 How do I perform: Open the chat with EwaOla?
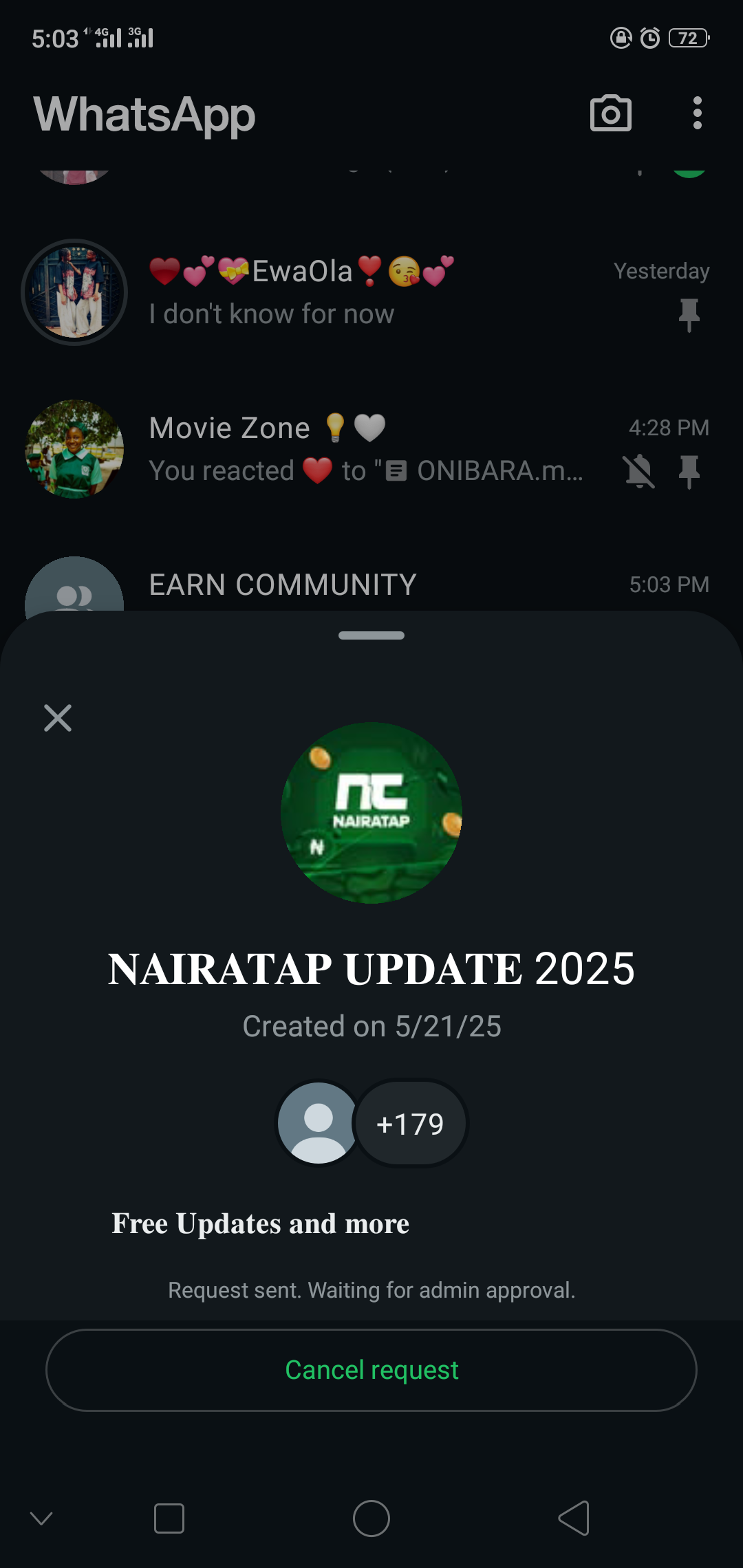371,292
